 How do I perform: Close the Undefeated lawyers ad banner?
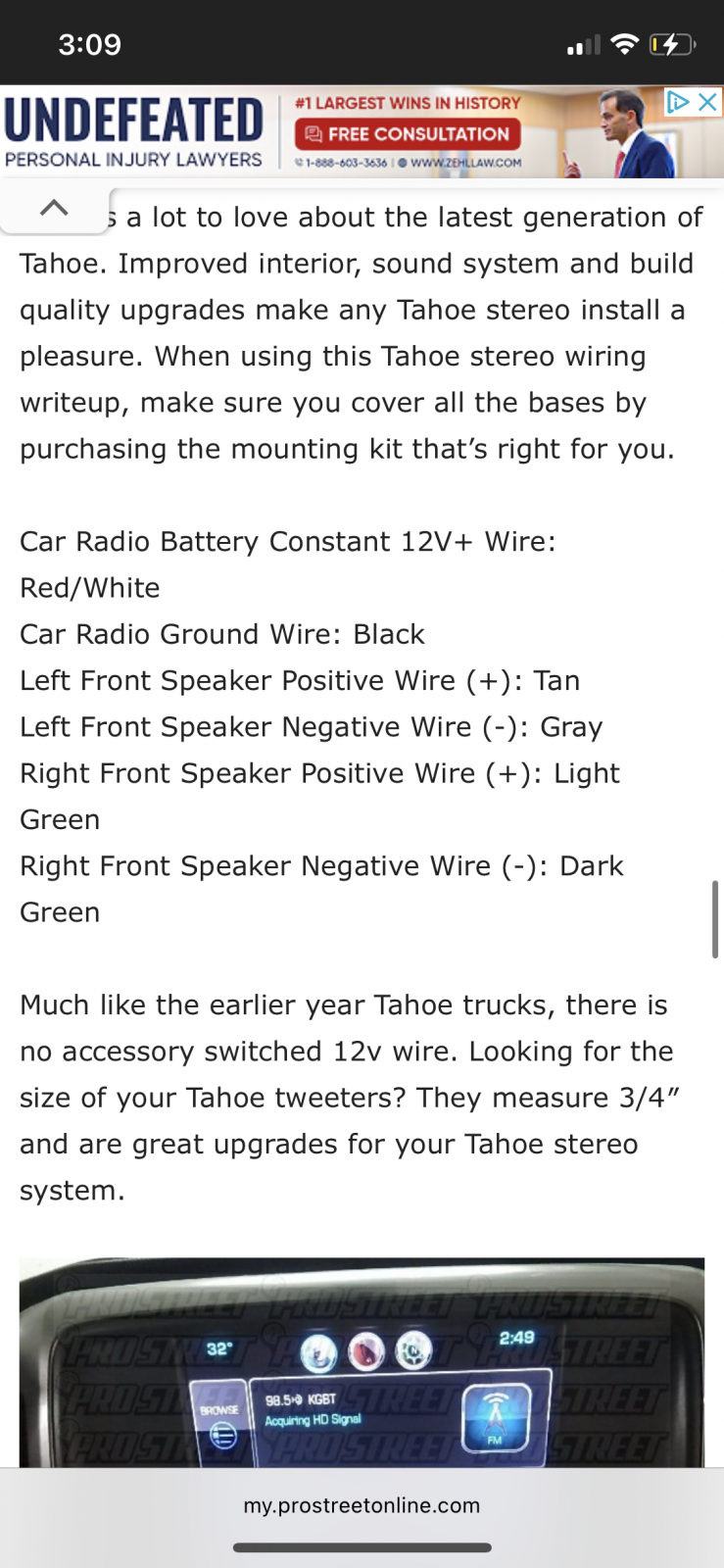point(708,102)
